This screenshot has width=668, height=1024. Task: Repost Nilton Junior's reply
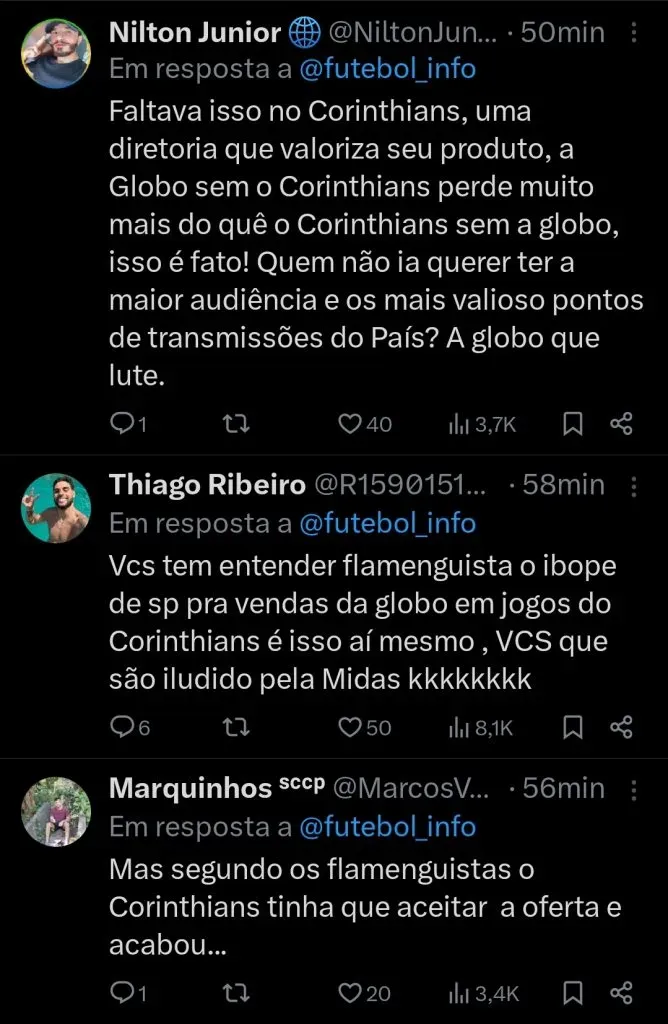click(235, 424)
